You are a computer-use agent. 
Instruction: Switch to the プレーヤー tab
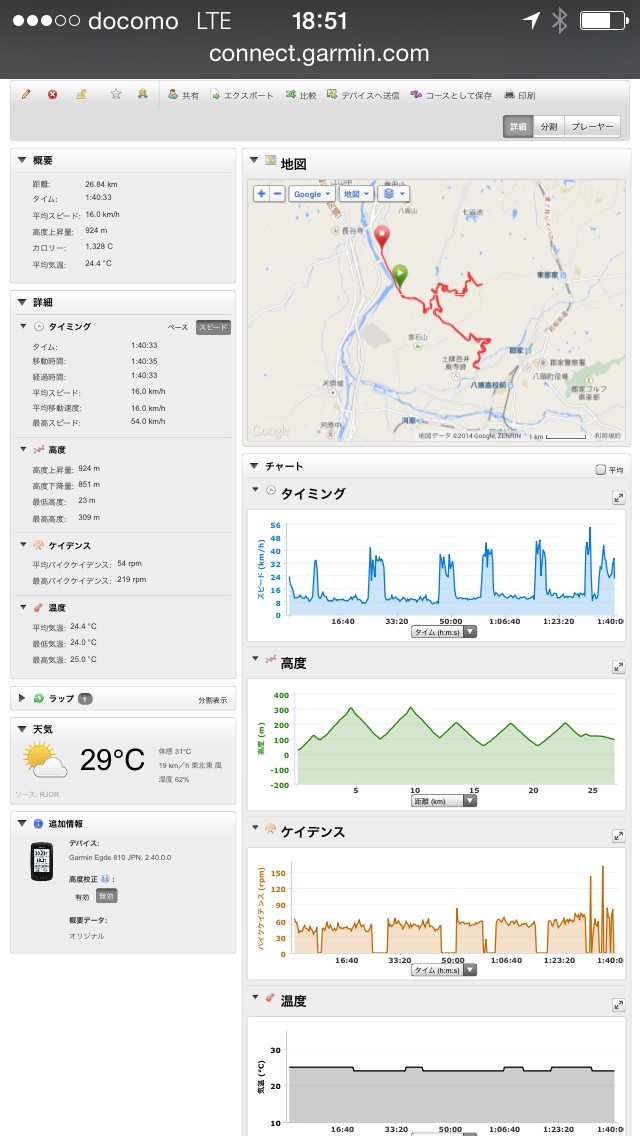(x=593, y=127)
